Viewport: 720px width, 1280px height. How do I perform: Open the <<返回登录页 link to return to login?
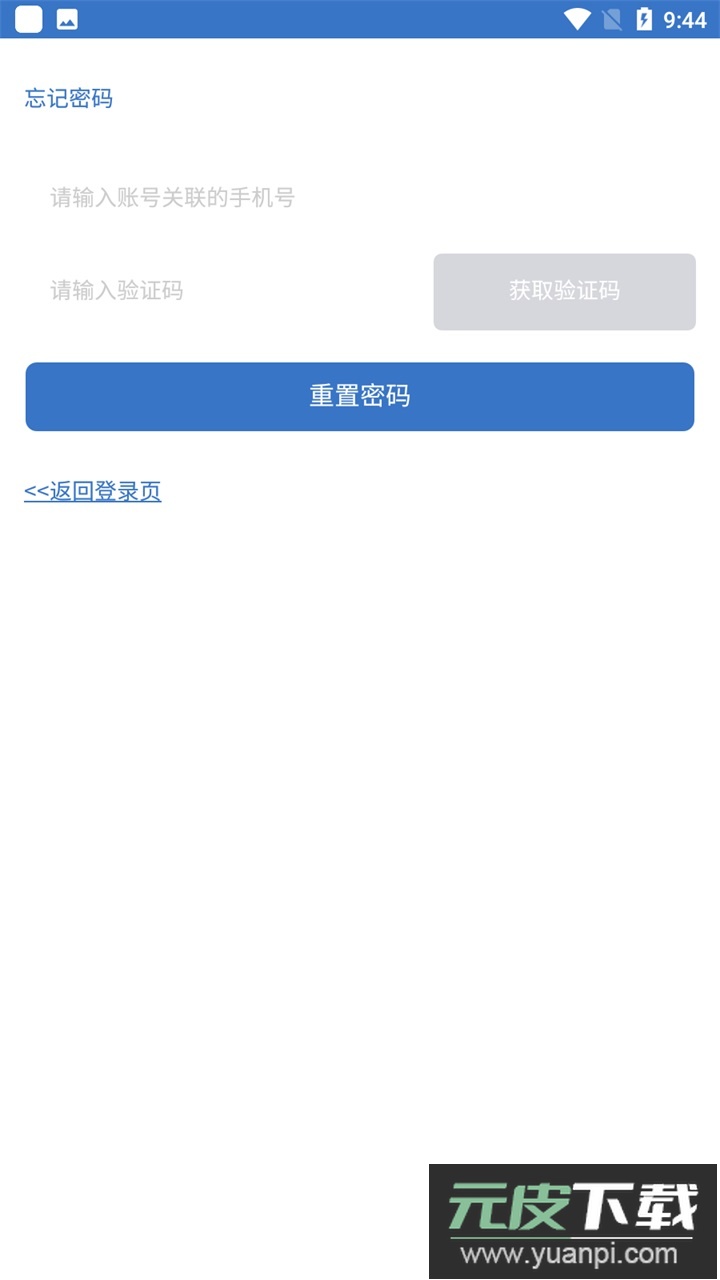(94, 490)
